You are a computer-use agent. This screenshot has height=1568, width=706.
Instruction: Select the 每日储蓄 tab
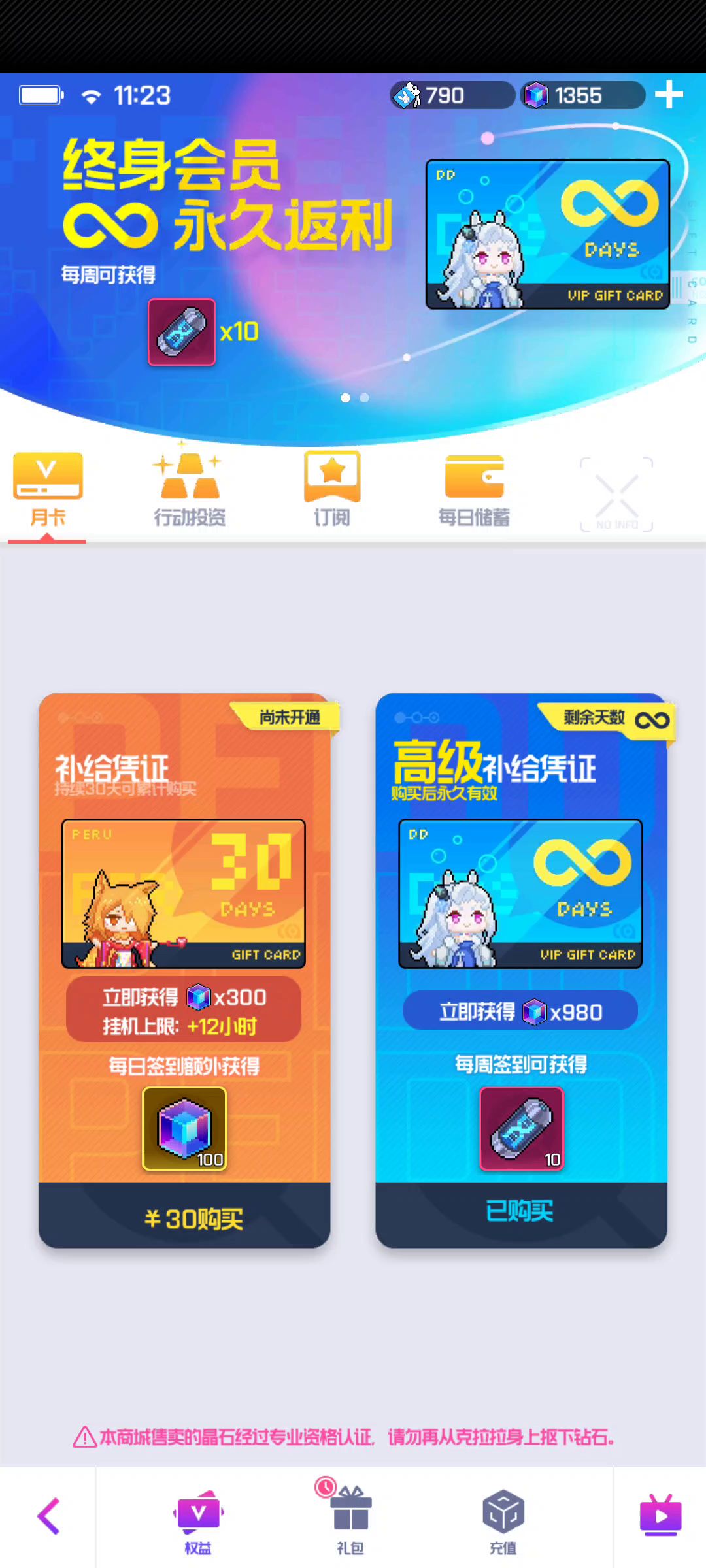tap(474, 491)
